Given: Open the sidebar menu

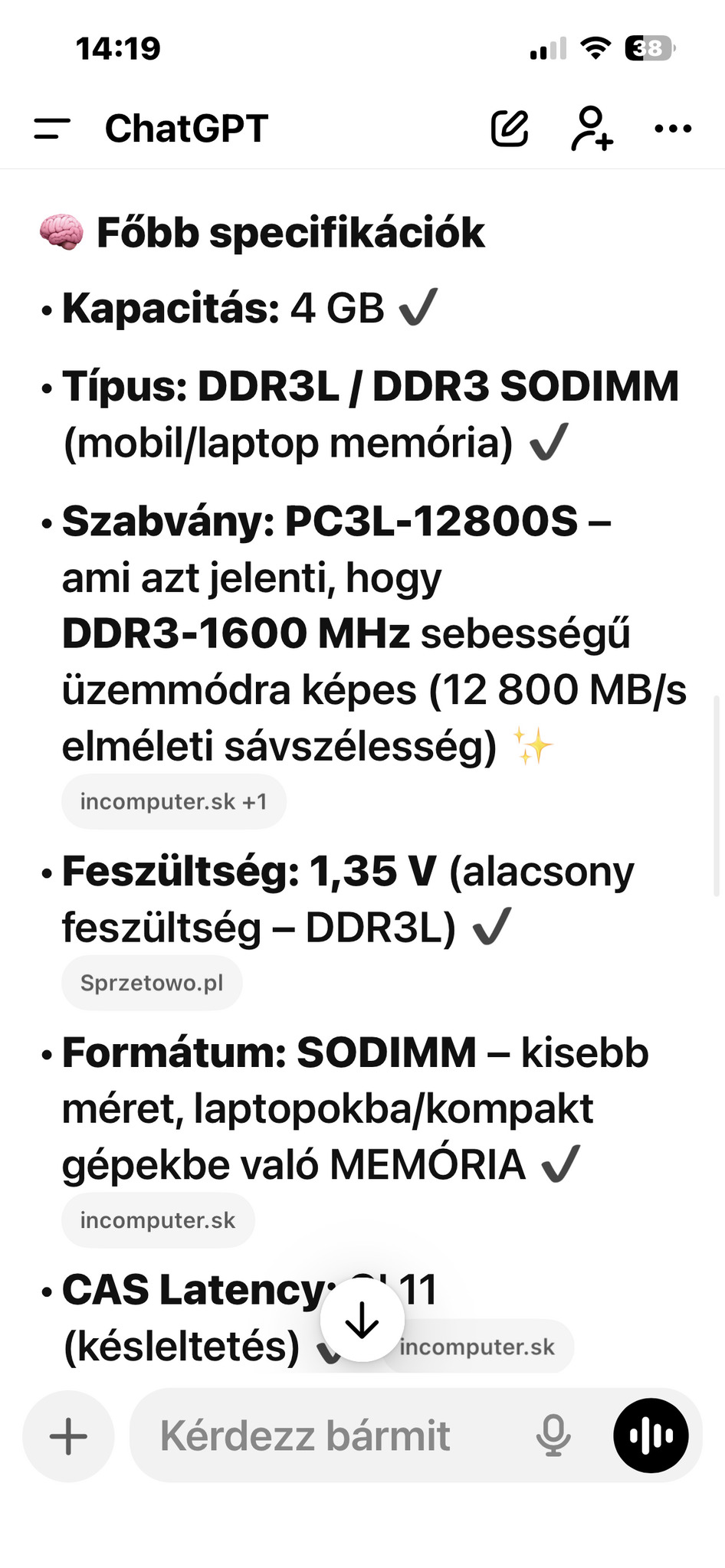Looking at the screenshot, I should [x=52, y=129].
